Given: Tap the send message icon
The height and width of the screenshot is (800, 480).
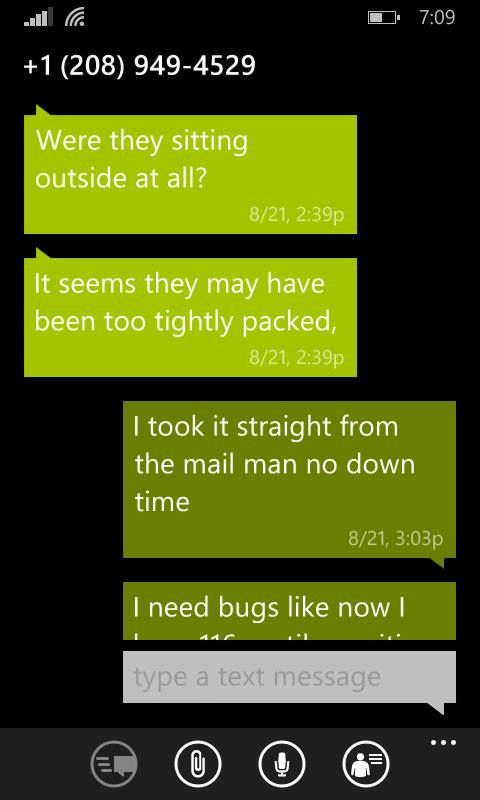Looking at the screenshot, I should pos(114,764).
